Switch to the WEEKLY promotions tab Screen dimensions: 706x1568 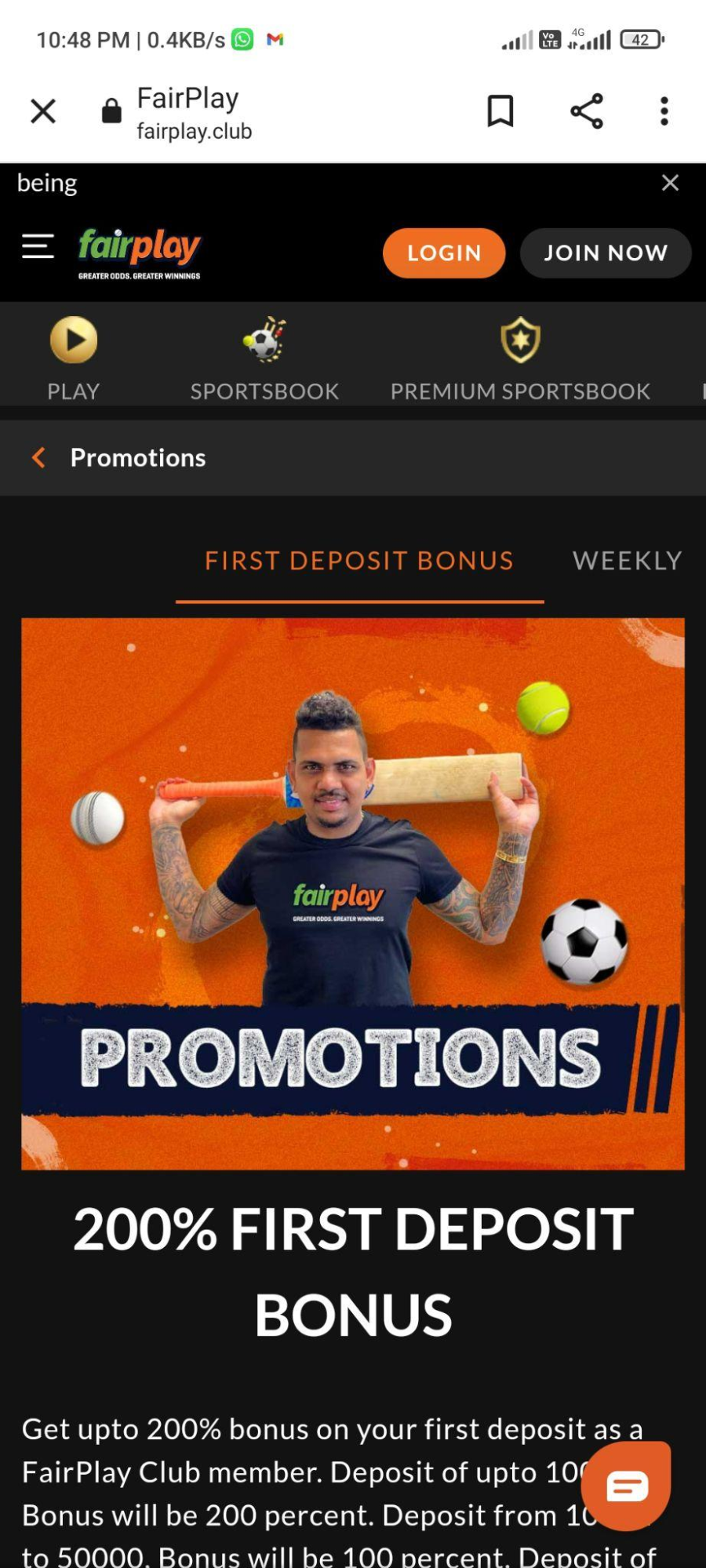628,561
